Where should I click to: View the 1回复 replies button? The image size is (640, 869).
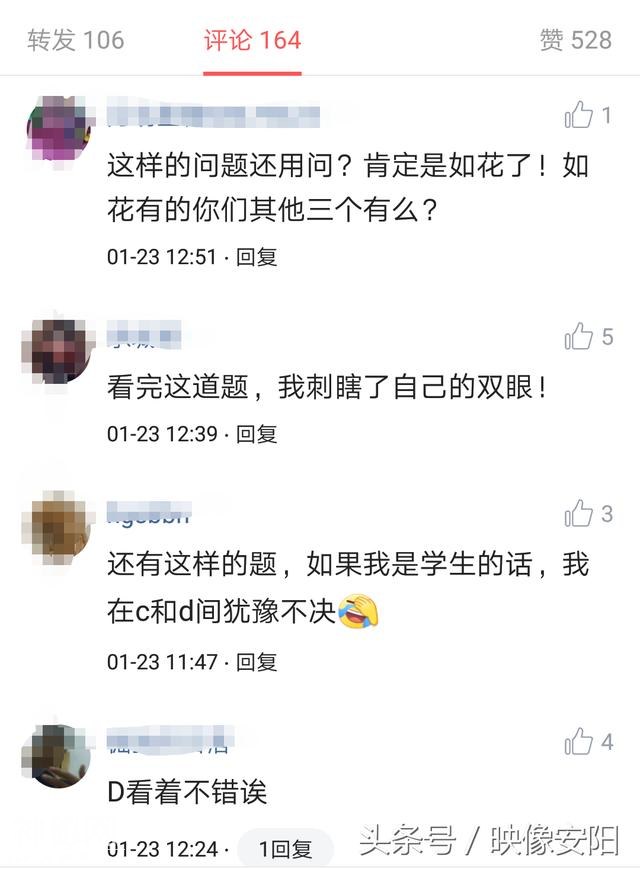pos(286,849)
